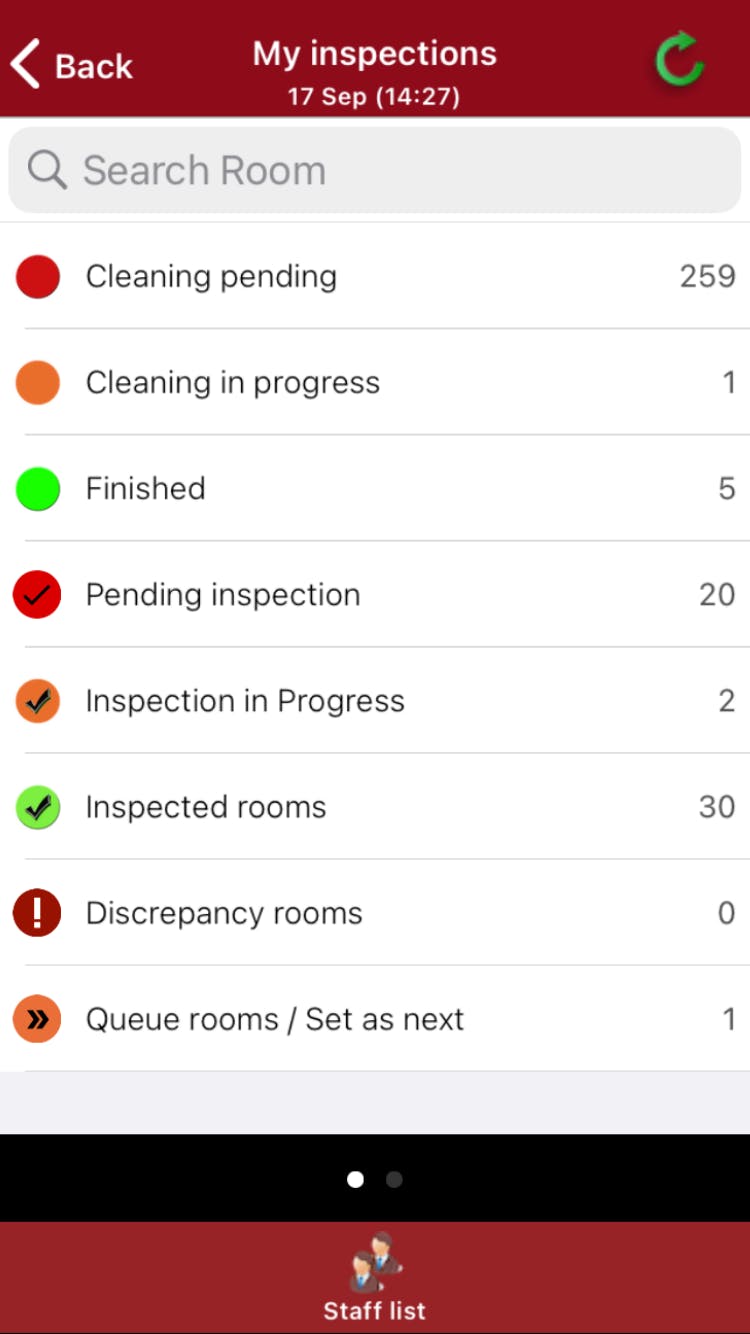Go back to the previous screen
Image resolution: width=750 pixels, height=1334 pixels.
(72, 66)
